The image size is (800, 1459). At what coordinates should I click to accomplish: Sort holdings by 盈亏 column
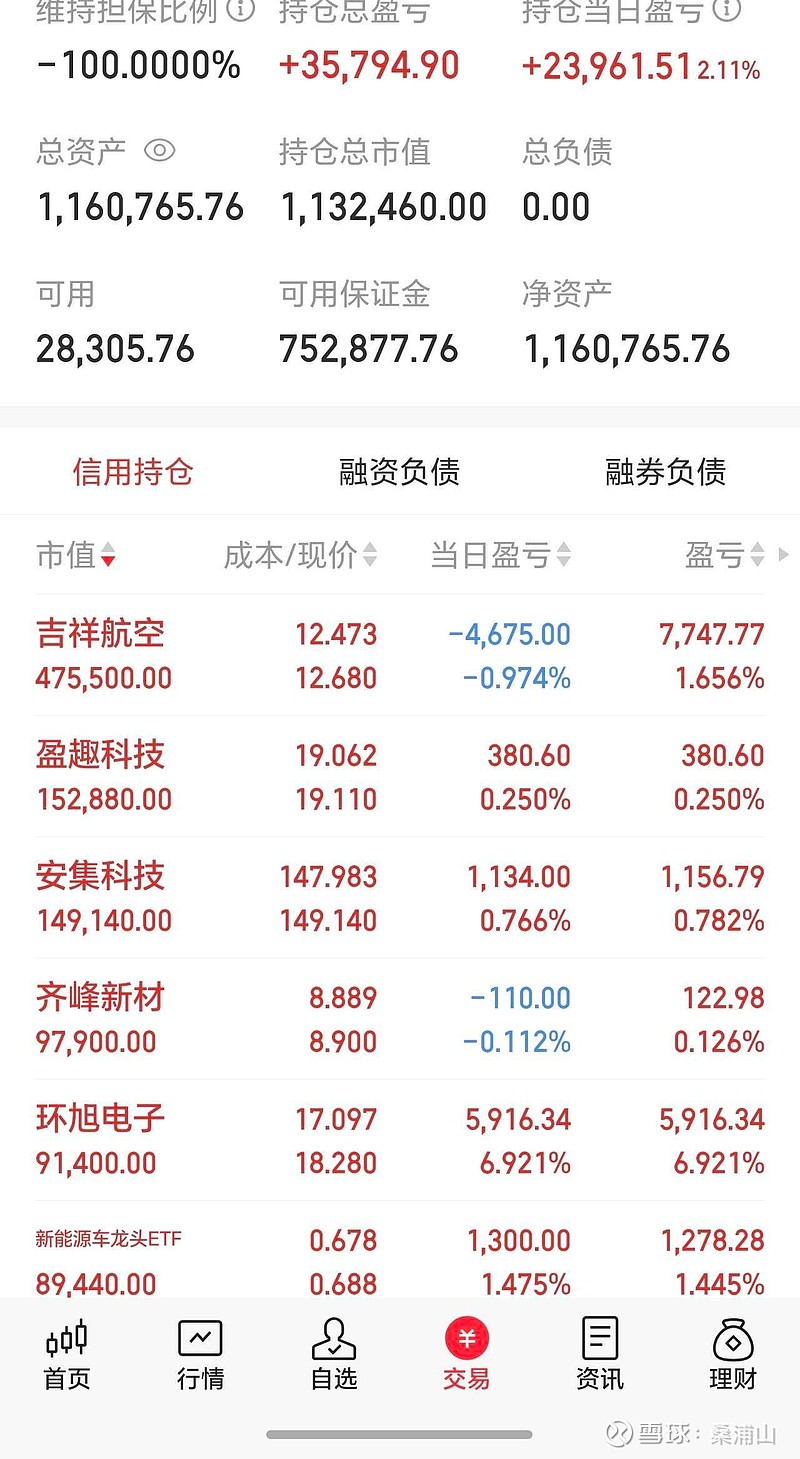point(724,555)
